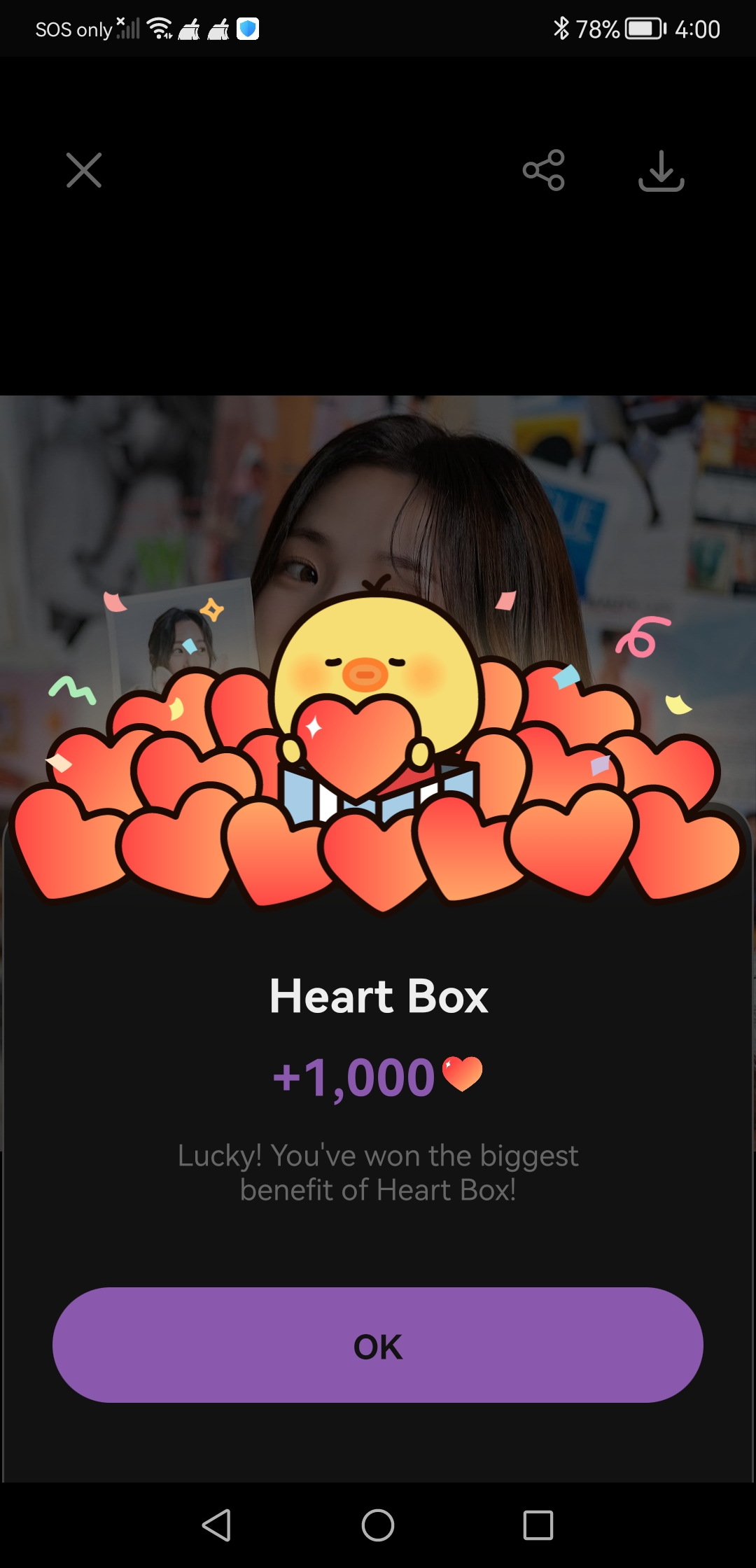Confirm the Heart Box reward with OK
Screen dimensions: 756x1568
tap(378, 1345)
